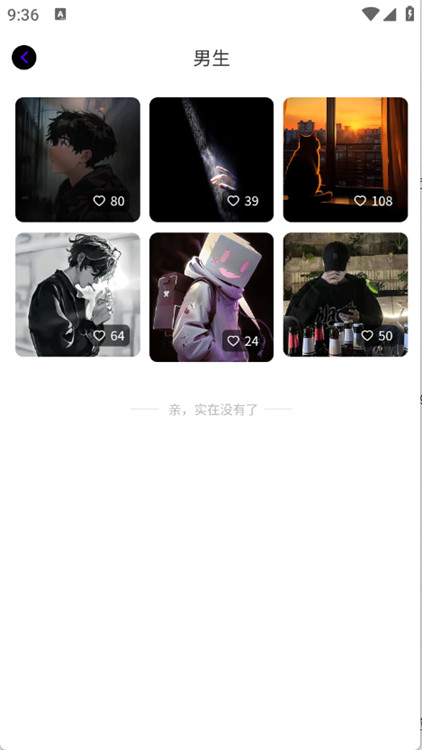Open the photo of man in black cap
Image resolution: width=422 pixels, height=750 pixels.
click(345, 295)
